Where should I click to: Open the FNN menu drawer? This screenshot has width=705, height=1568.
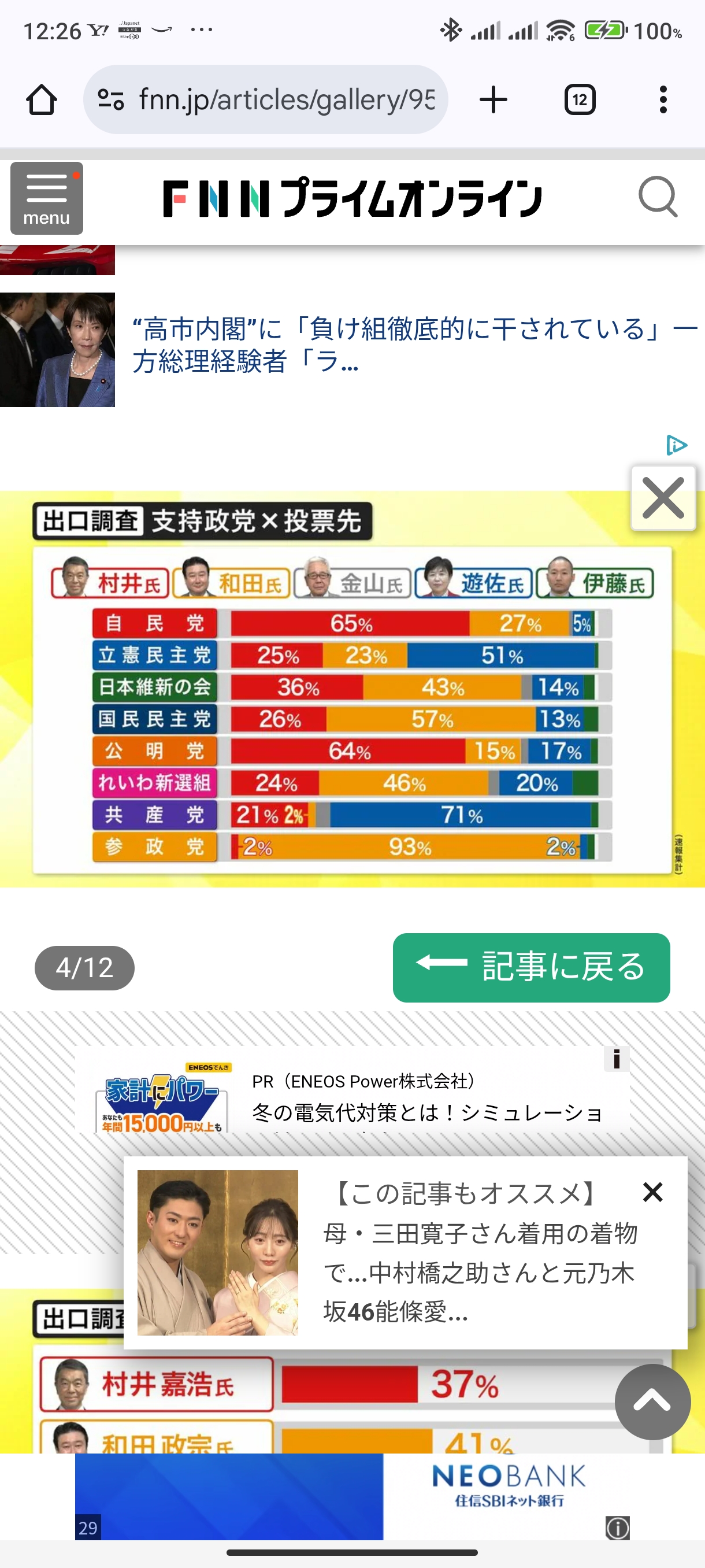pyautogui.click(x=47, y=198)
